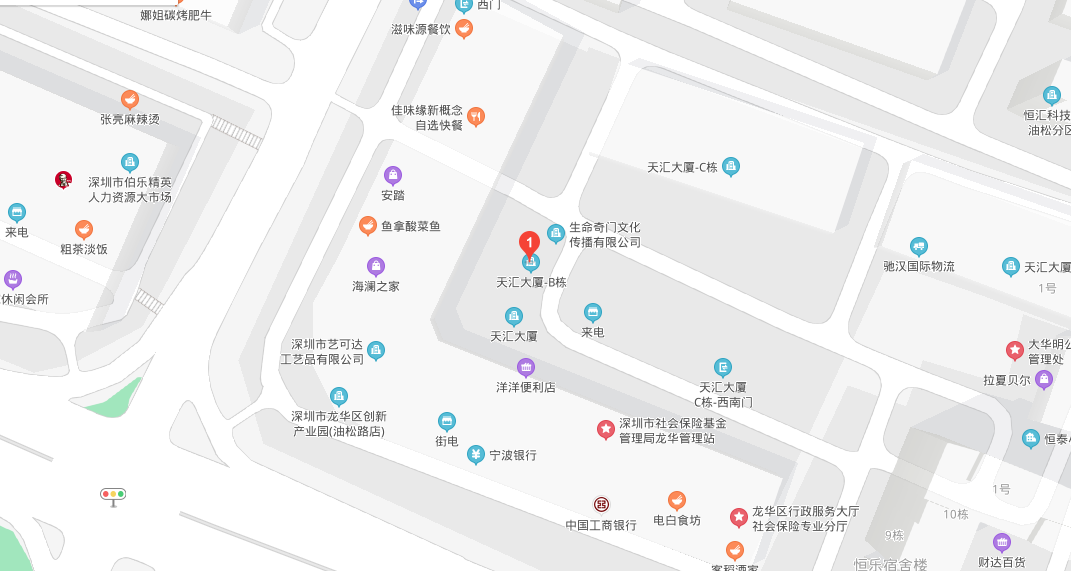
Task: Select the 滋味源餐饮 marker
Action: coord(464,29)
